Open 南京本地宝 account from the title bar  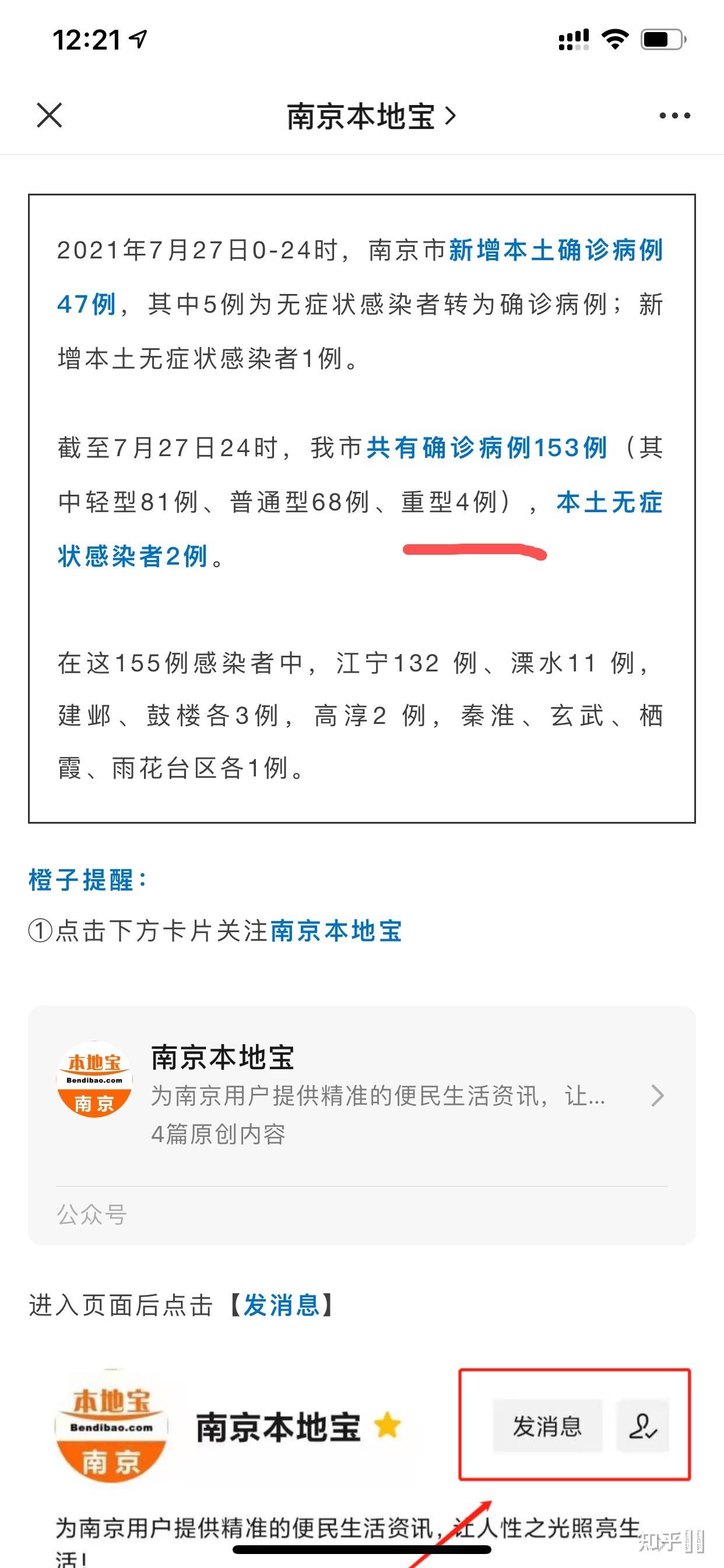[371, 116]
